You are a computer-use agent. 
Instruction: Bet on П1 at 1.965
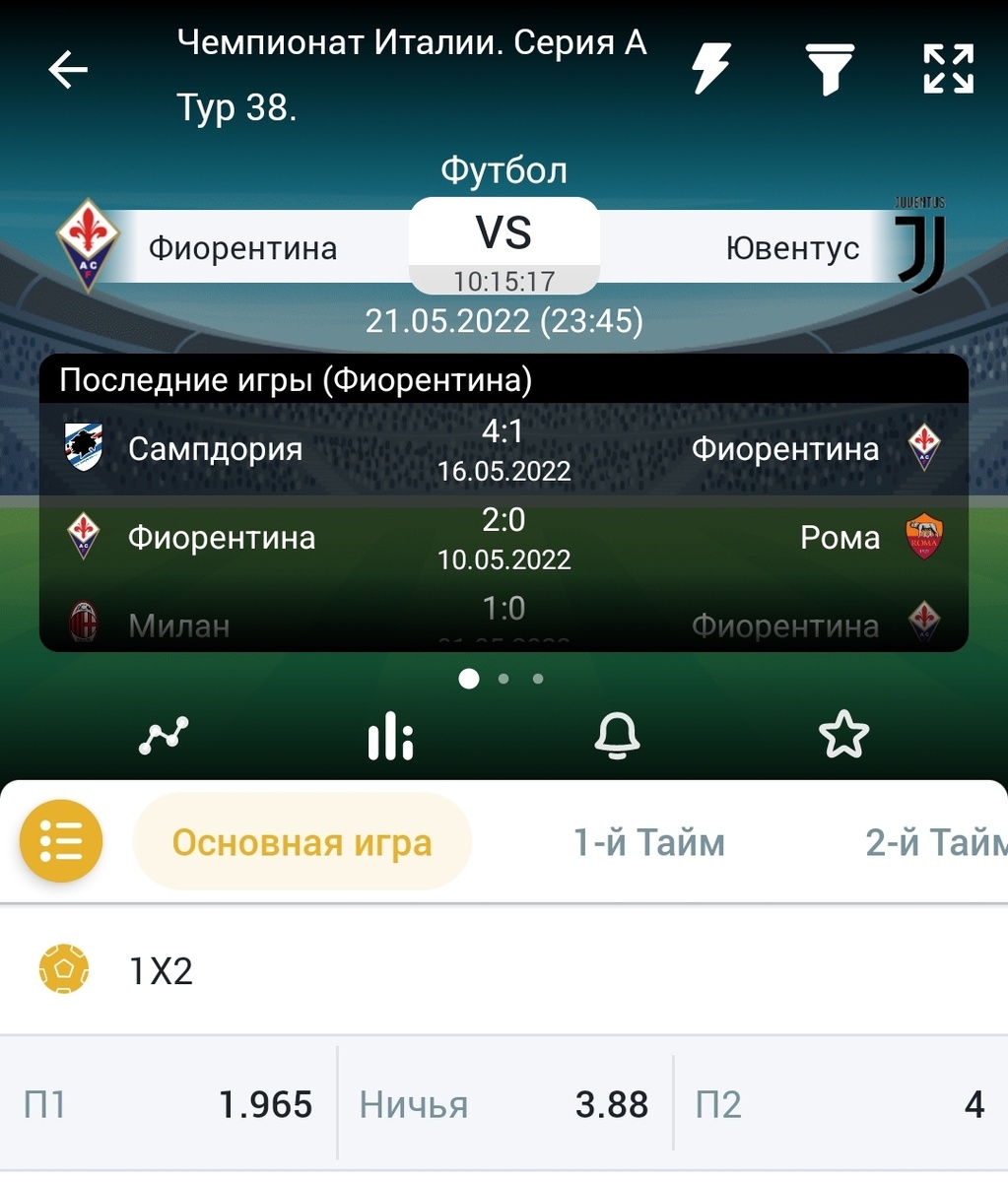(x=168, y=1104)
